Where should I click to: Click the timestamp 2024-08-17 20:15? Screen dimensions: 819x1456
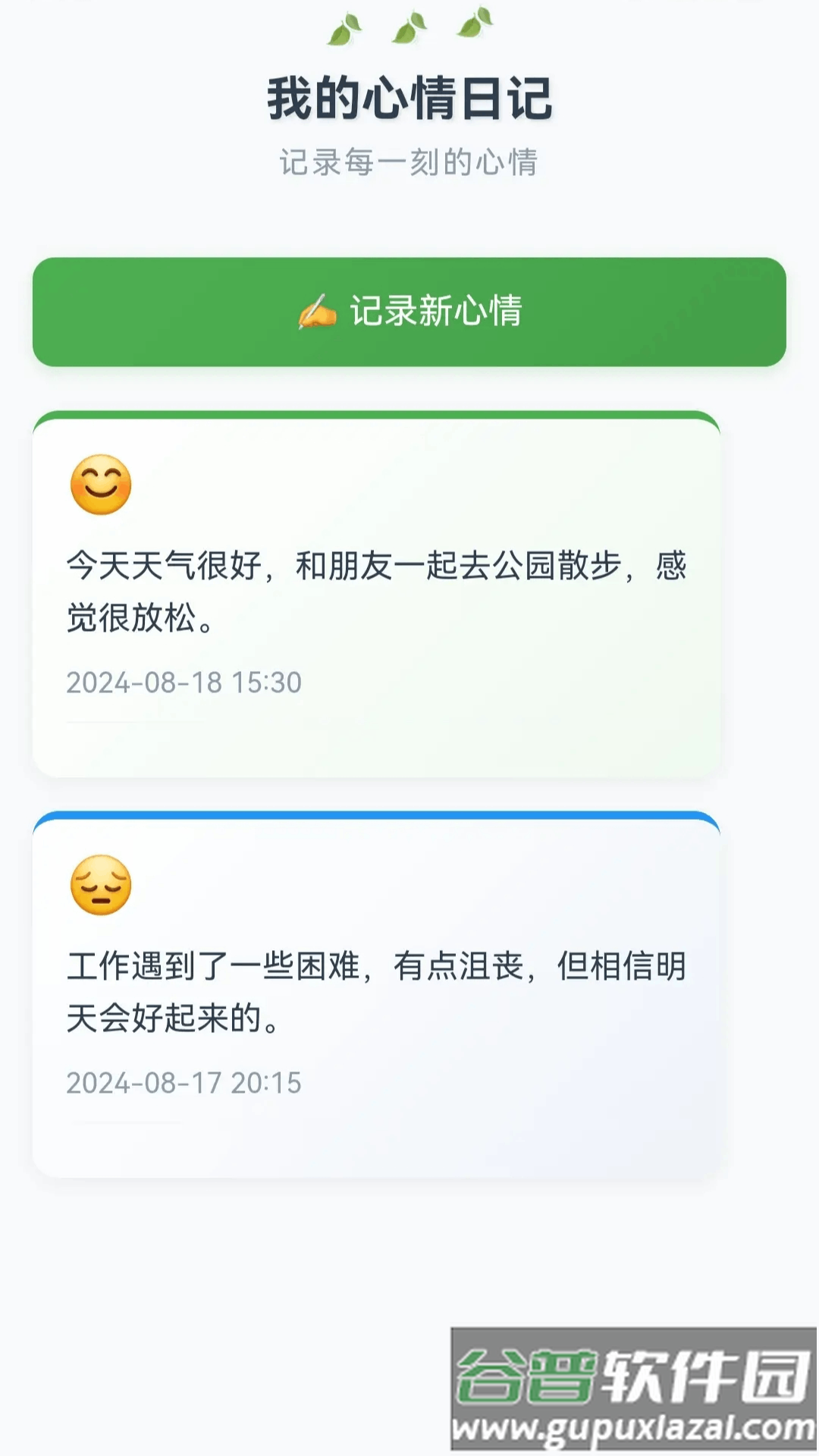(184, 1083)
